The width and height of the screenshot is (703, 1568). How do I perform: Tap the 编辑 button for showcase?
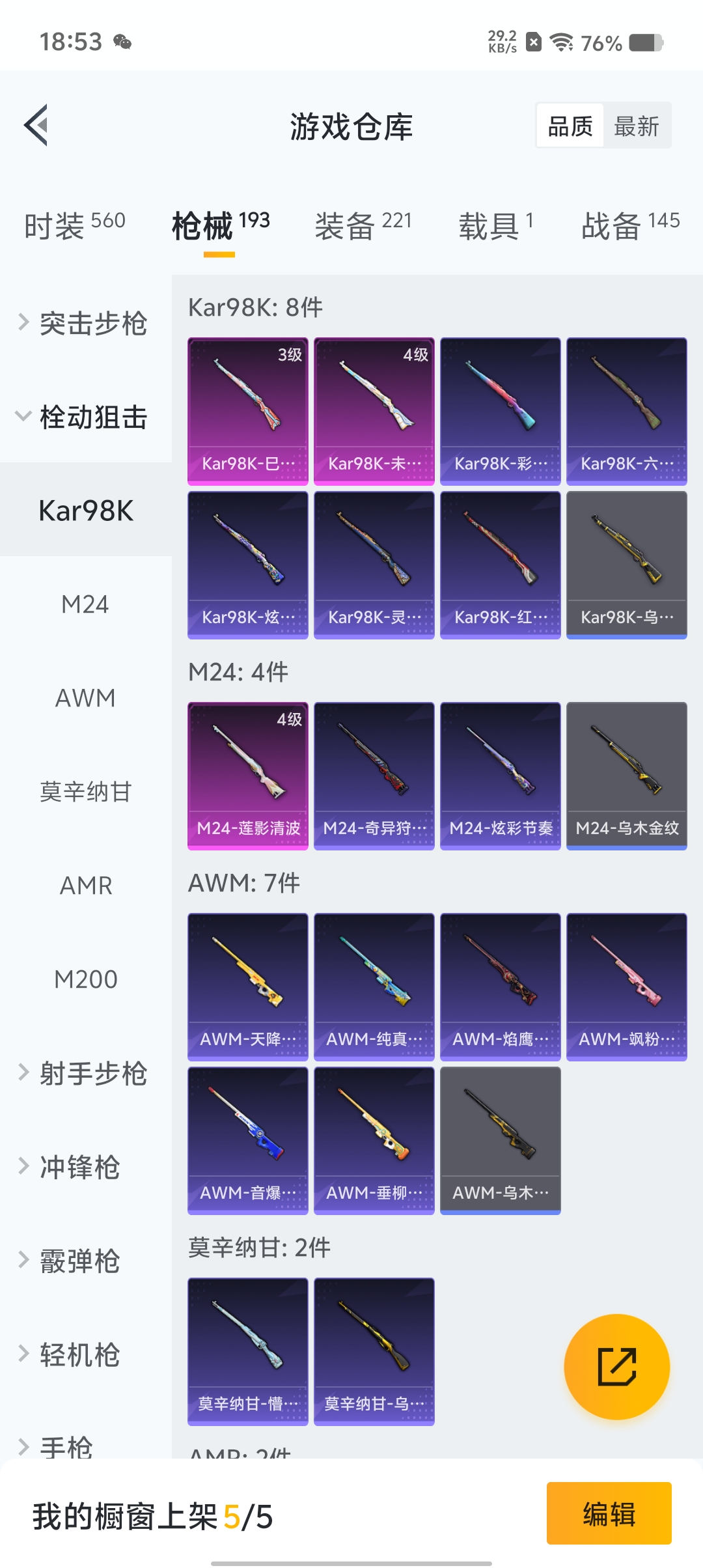pos(609,1513)
